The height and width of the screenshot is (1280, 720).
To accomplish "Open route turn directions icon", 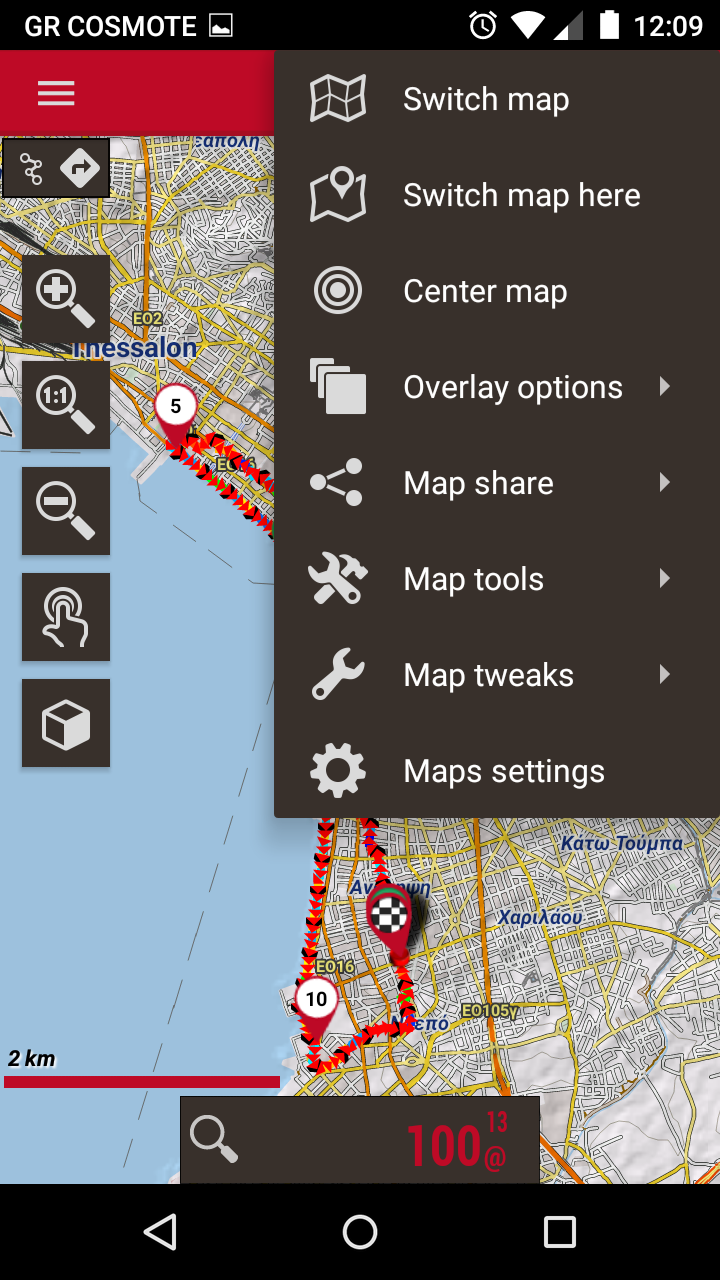I will [81, 167].
